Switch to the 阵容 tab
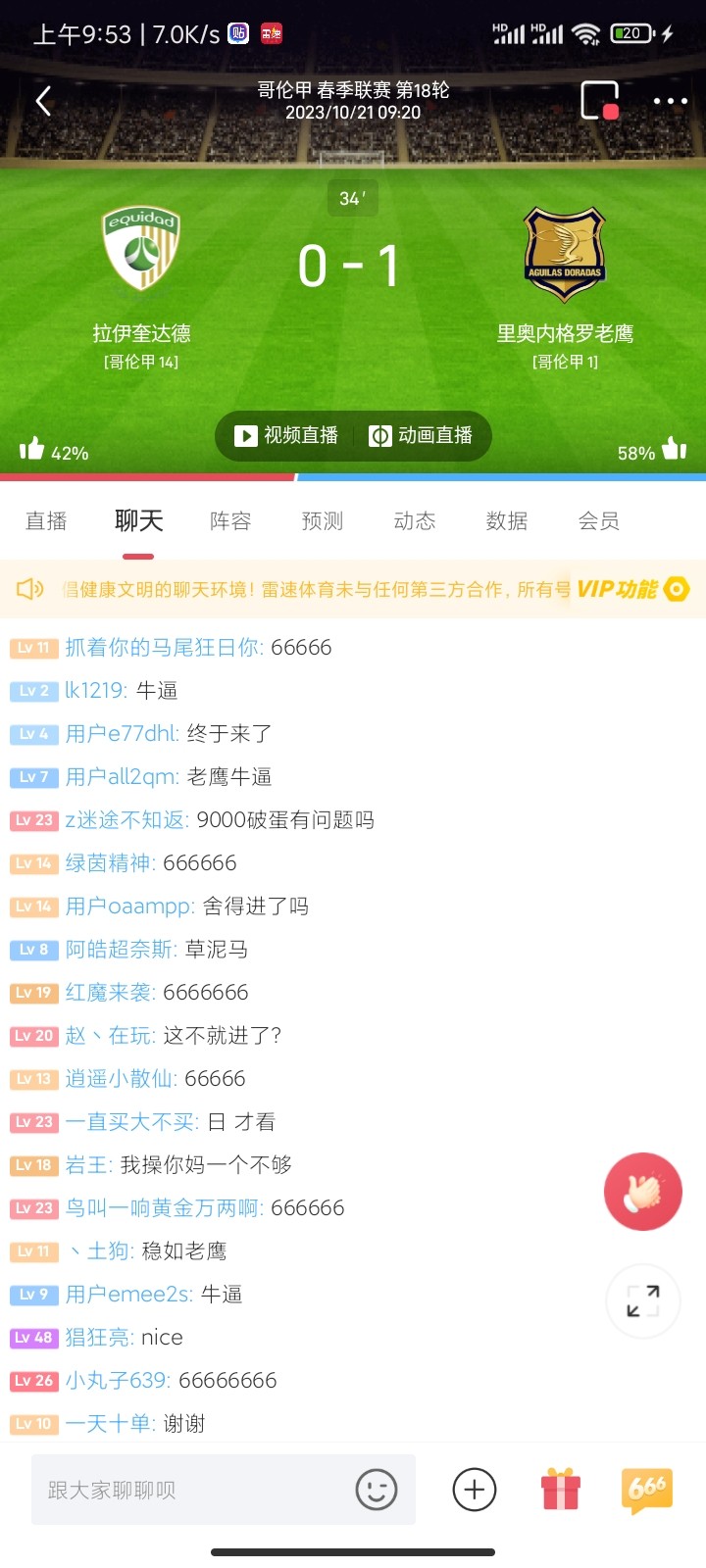This screenshot has width=706, height=1568. coord(229,521)
